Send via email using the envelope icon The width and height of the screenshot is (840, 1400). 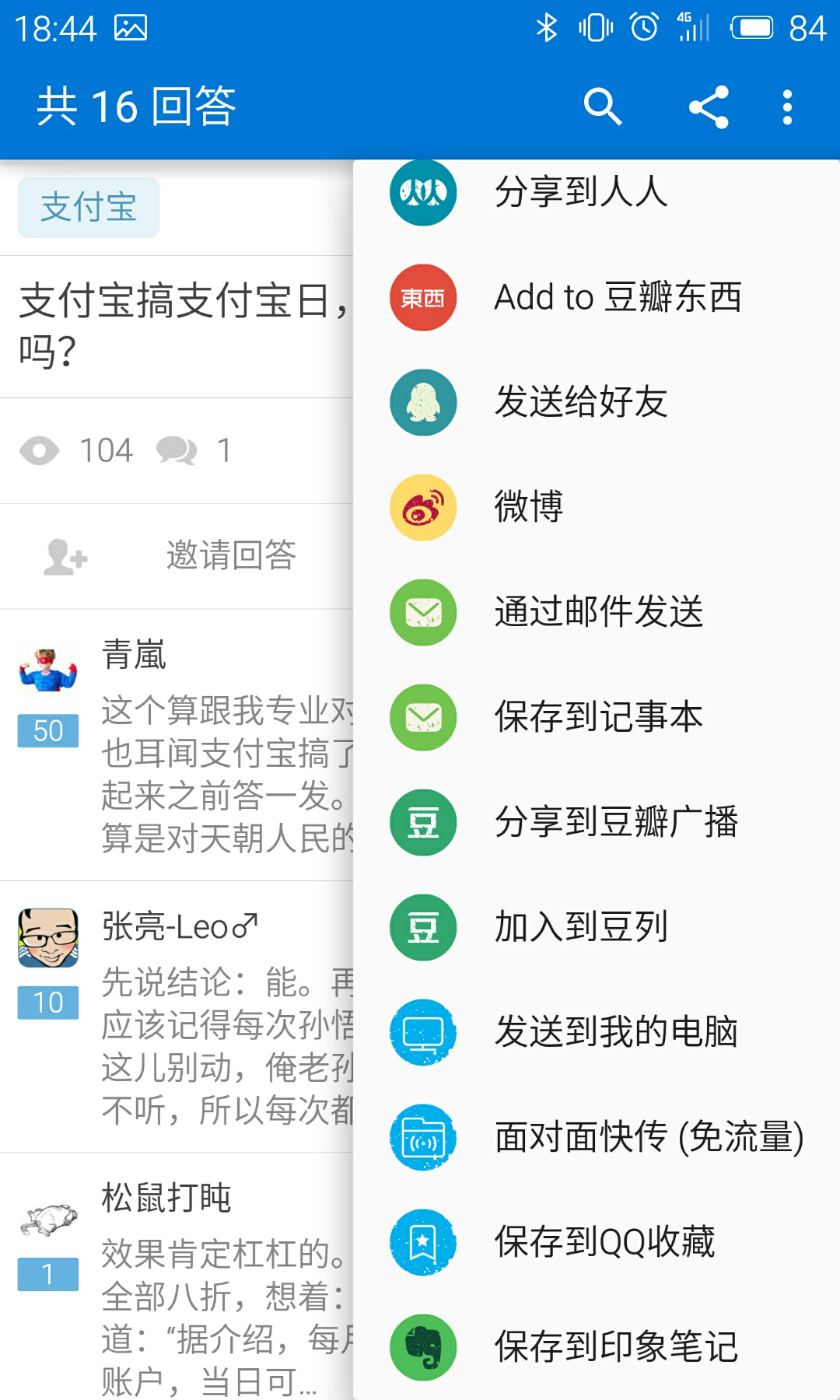click(x=422, y=613)
